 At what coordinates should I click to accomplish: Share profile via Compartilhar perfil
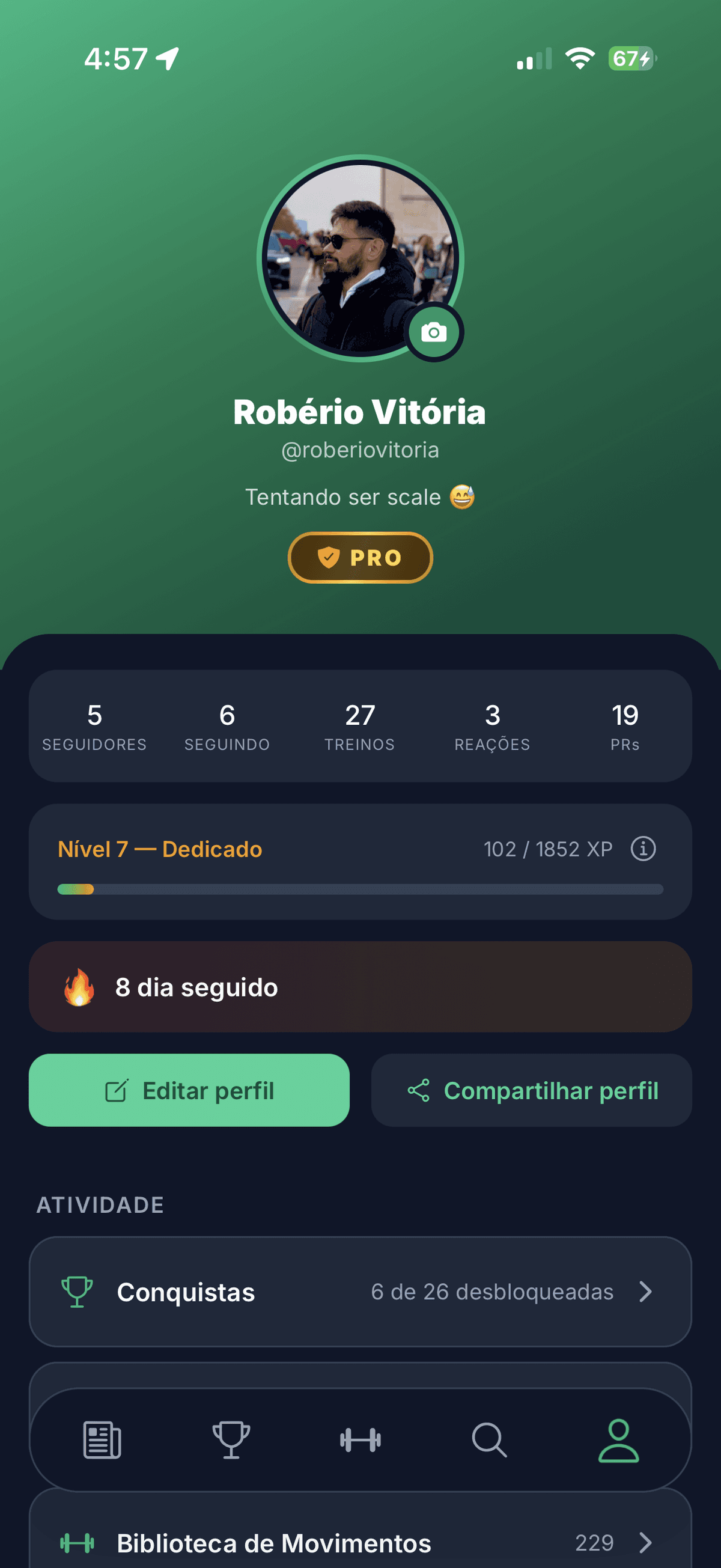(531, 1090)
